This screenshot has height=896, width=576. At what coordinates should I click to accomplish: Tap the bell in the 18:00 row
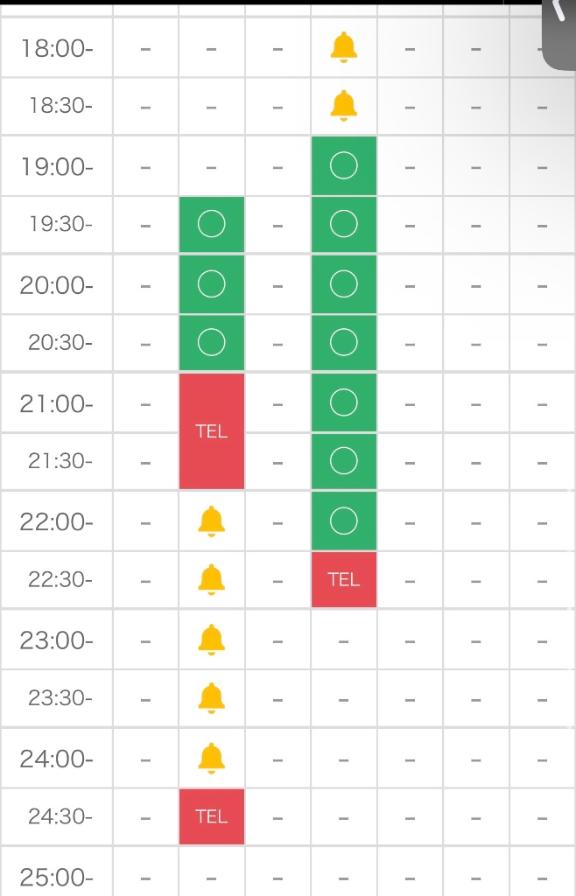point(343,47)
